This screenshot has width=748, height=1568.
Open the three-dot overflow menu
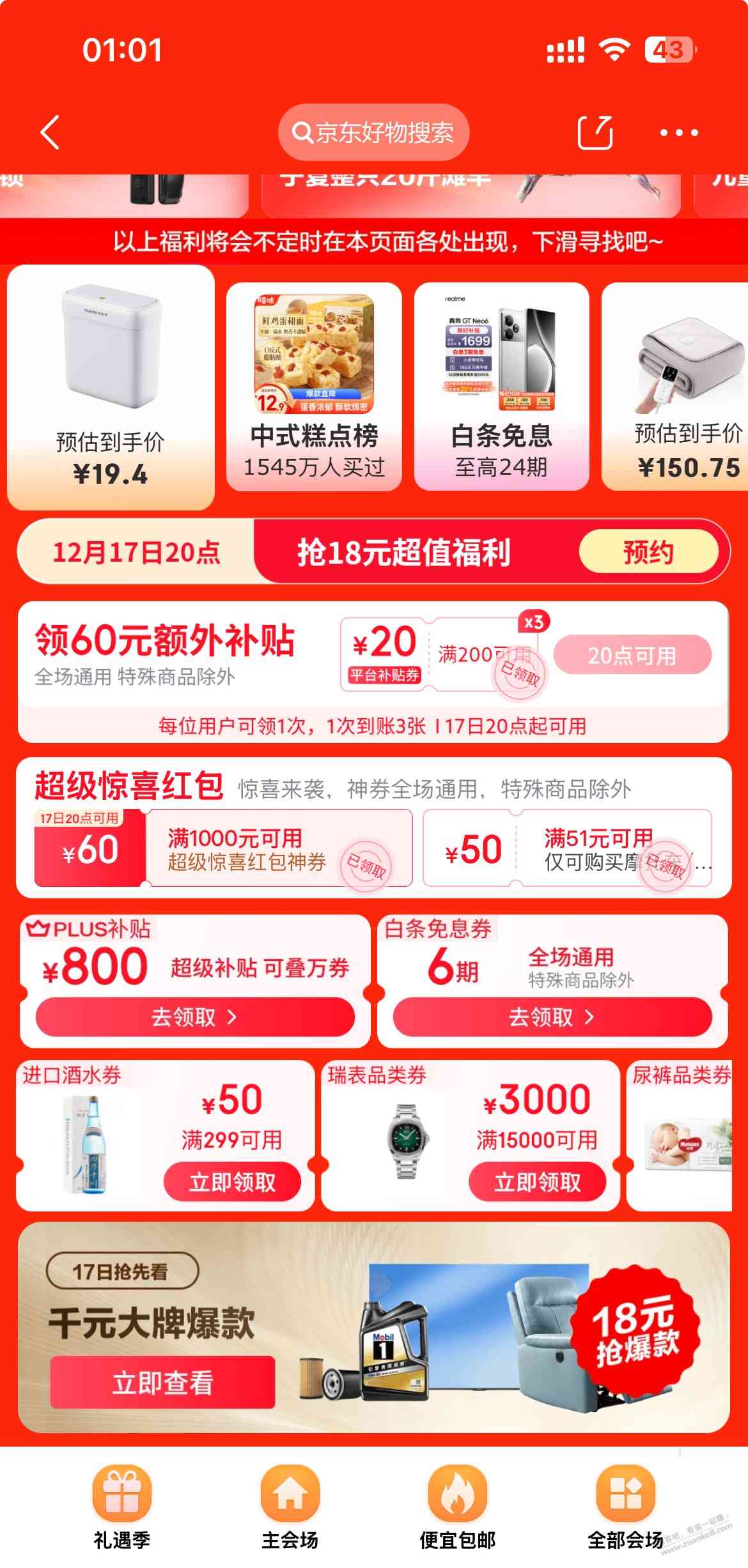point(678,132)
